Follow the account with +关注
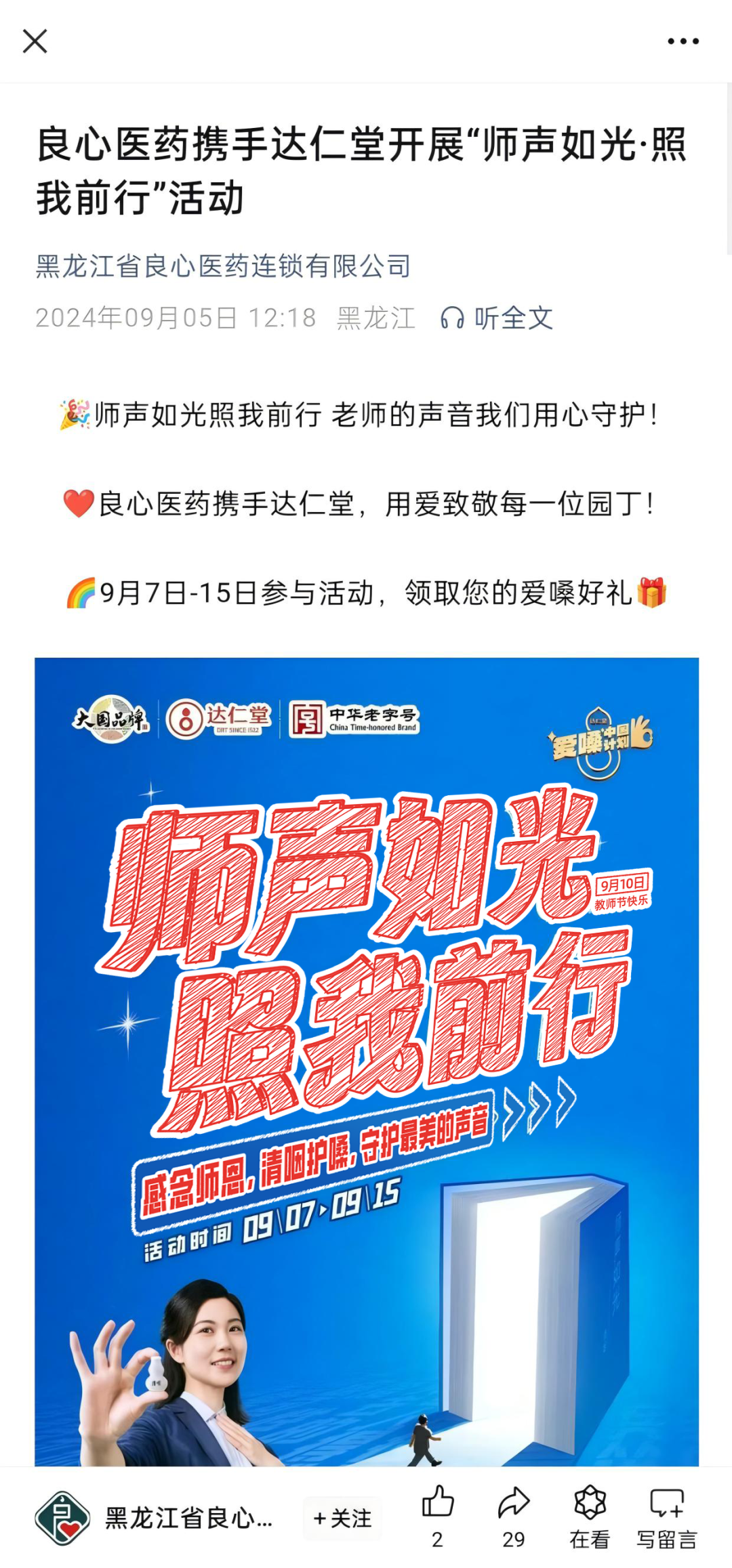Screen dimensions: 732x1568 coord(342,1518)
